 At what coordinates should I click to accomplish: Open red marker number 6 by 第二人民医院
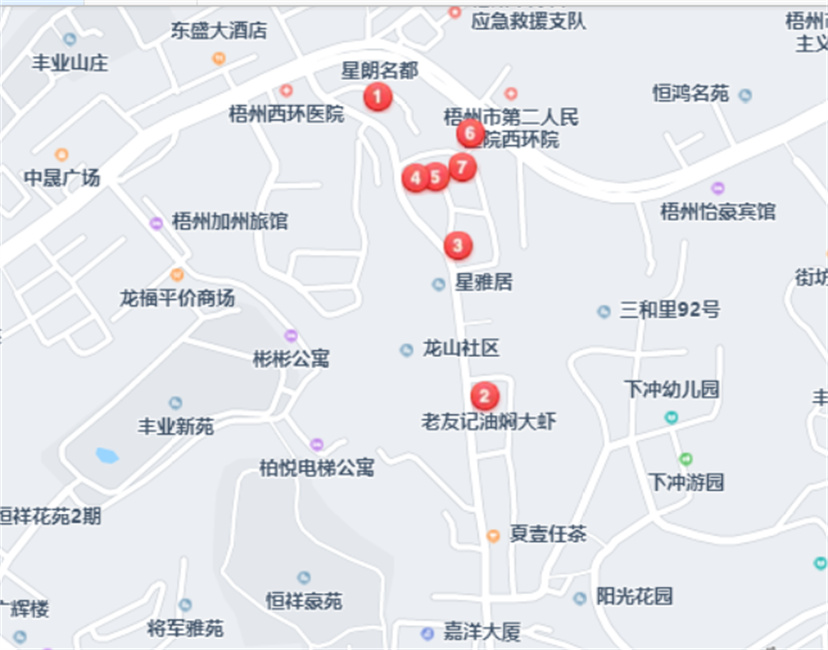[470, 132]
